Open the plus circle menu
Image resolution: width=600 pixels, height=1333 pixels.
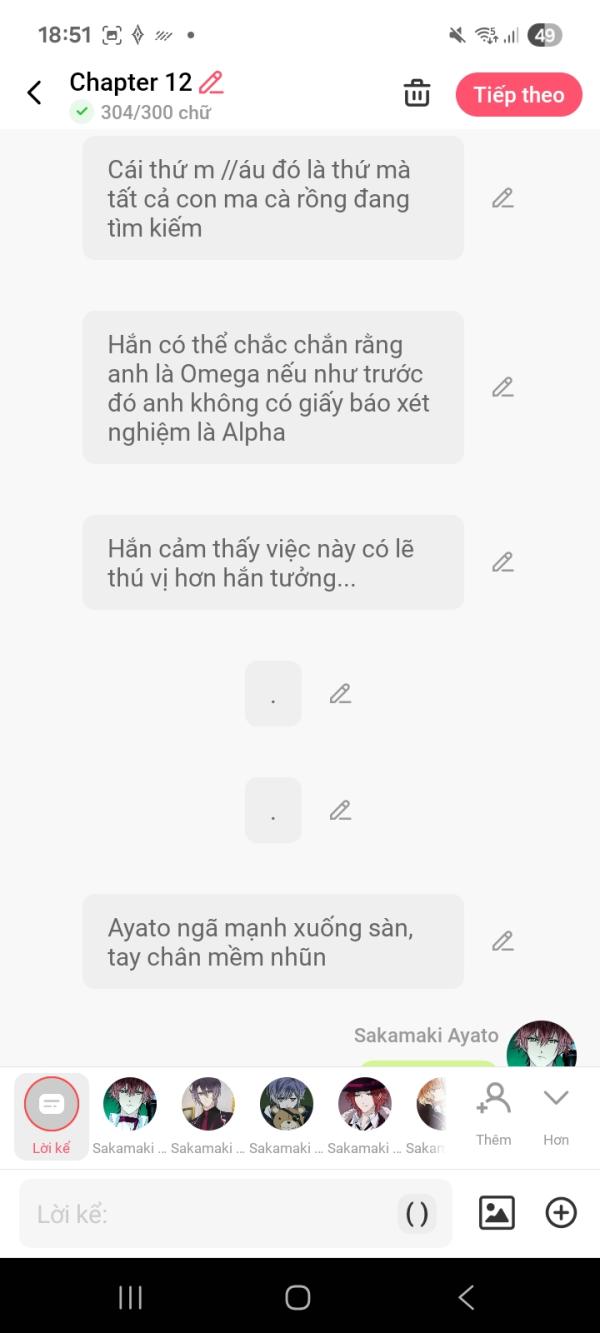pos(561,1213)
